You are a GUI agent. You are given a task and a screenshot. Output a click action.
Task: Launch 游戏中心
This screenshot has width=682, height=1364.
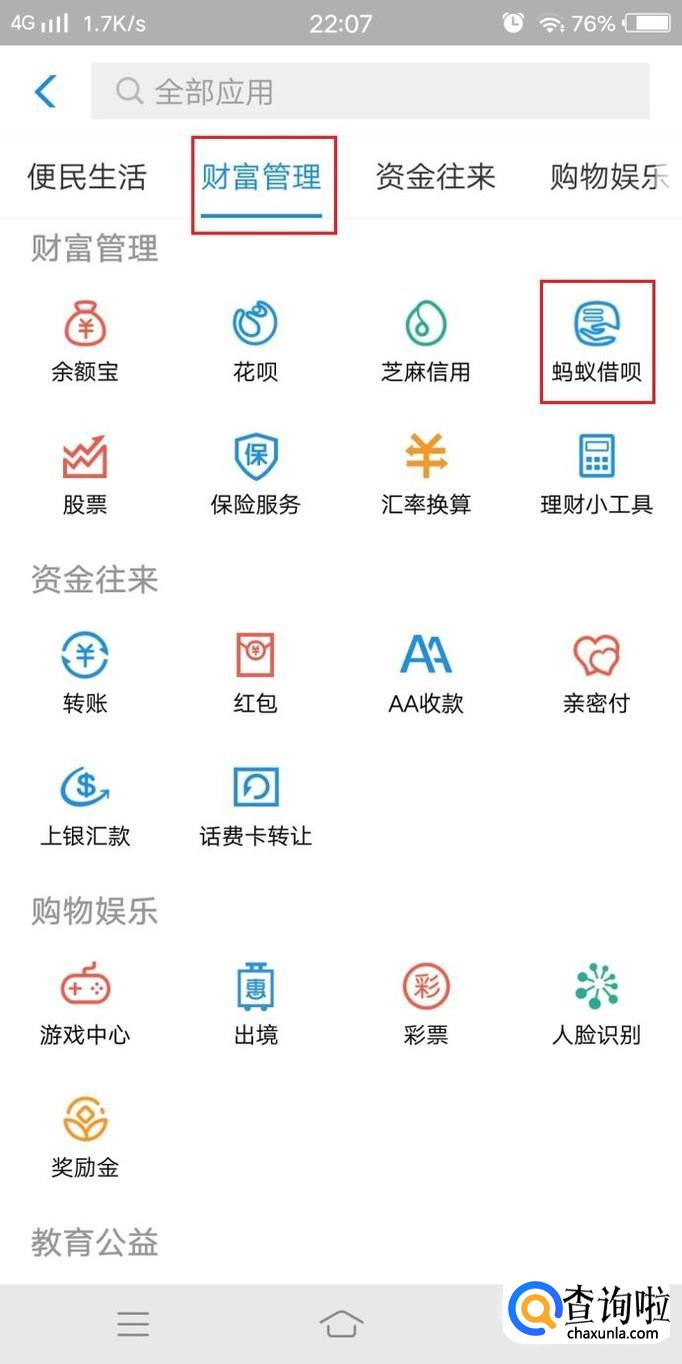tap(85, 1003)
